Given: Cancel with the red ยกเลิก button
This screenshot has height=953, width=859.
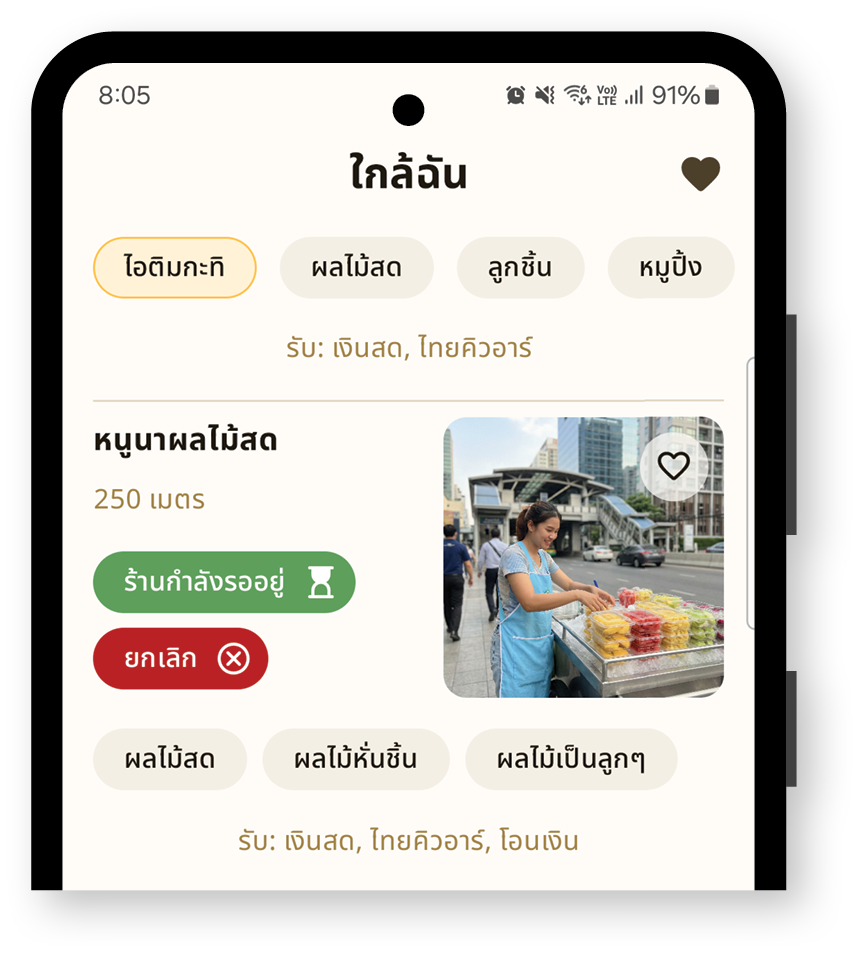Looking at the screenshot, I should click(181, 659).
